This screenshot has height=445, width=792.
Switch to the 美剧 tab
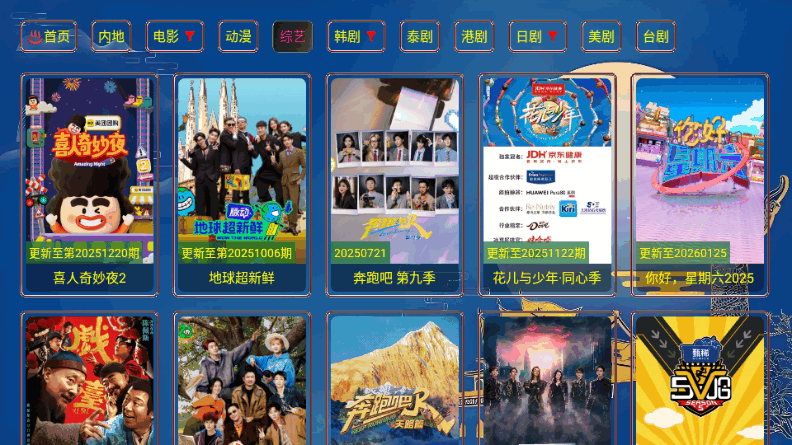[x=601, y=37]
